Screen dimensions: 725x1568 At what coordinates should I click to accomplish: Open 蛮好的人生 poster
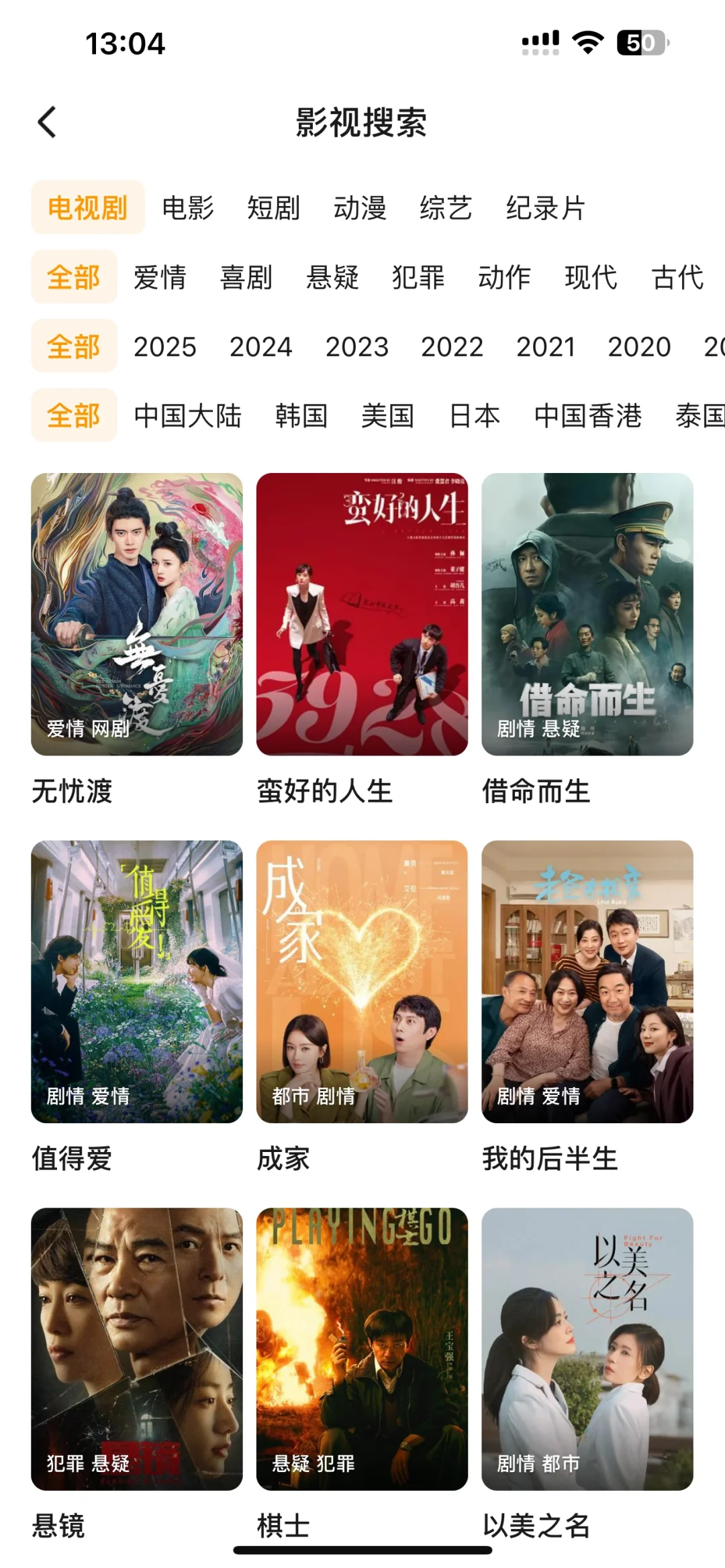(x=362, y=614)
